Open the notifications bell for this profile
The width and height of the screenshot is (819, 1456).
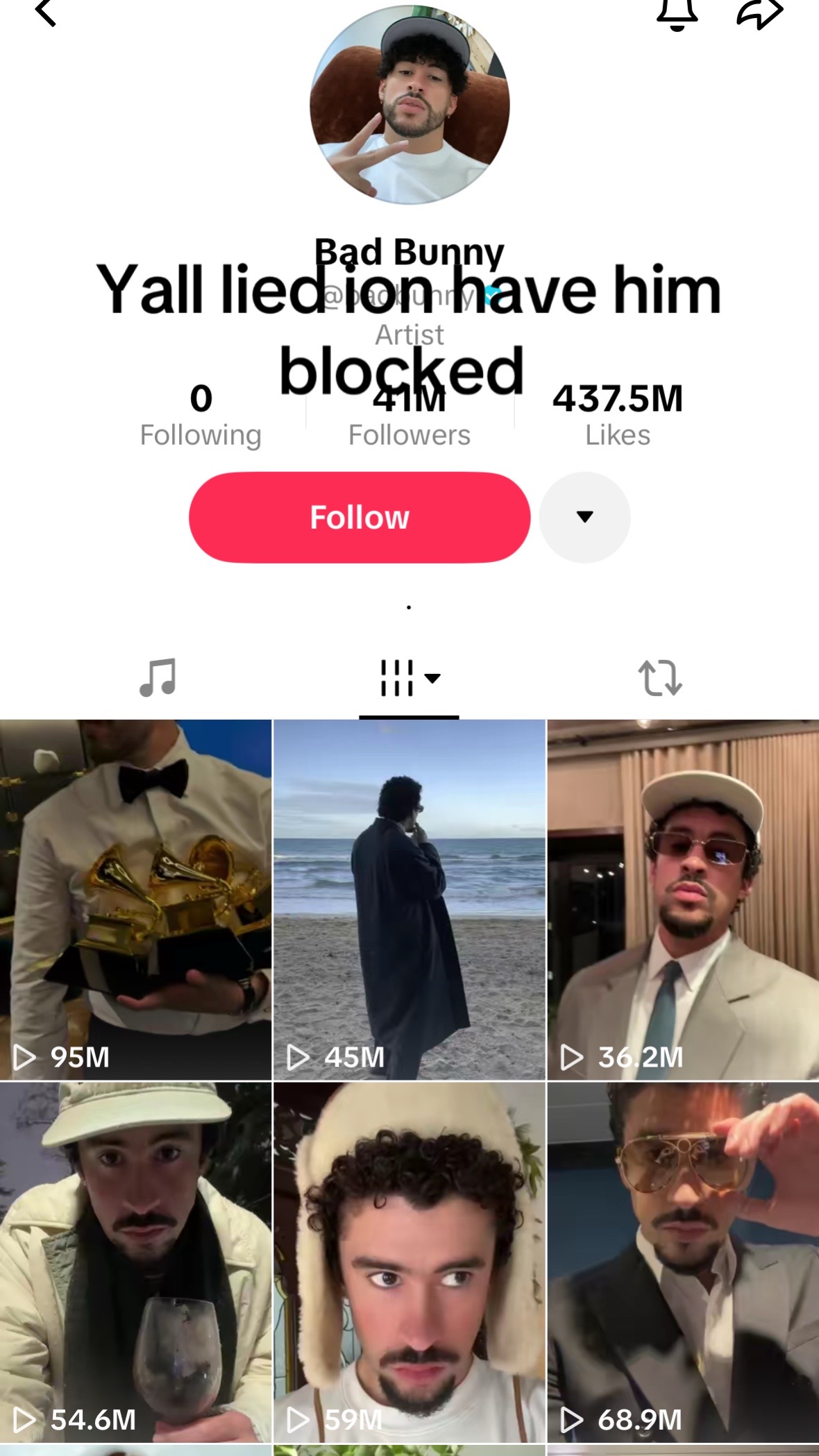click(x=677, y=12)
